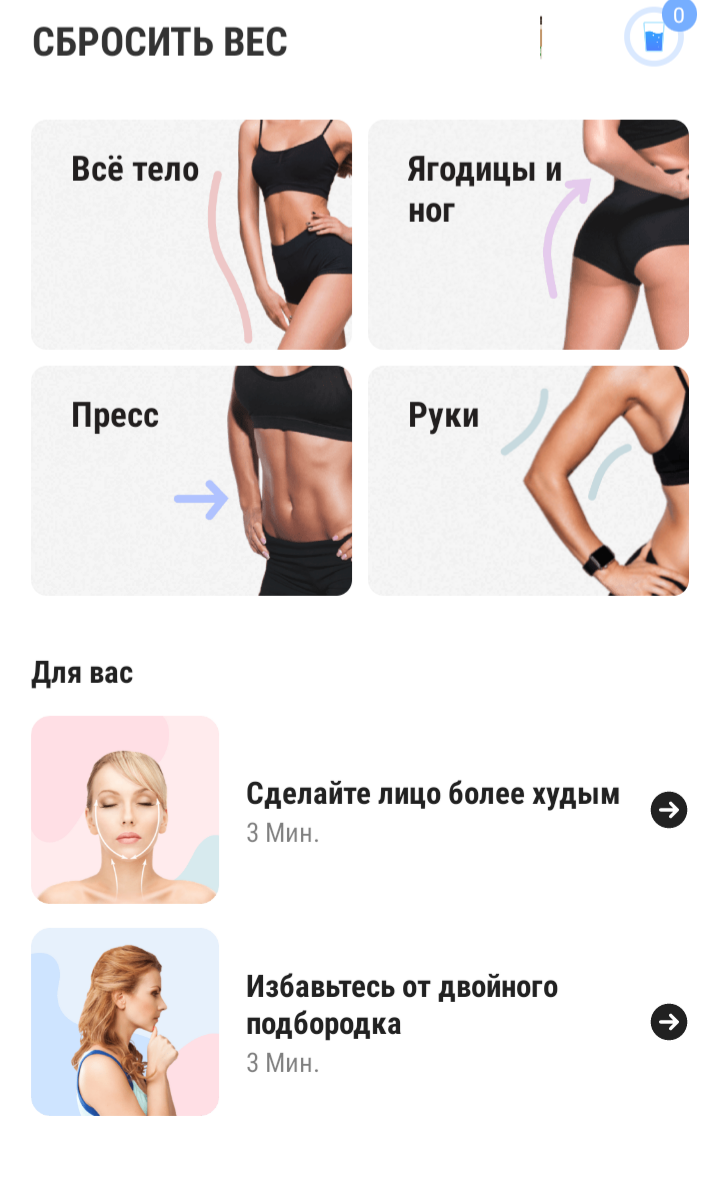Select the Ягодицы и ног workout card
The height and width of the screenshot is (1180, 720).
coord(528,234)
